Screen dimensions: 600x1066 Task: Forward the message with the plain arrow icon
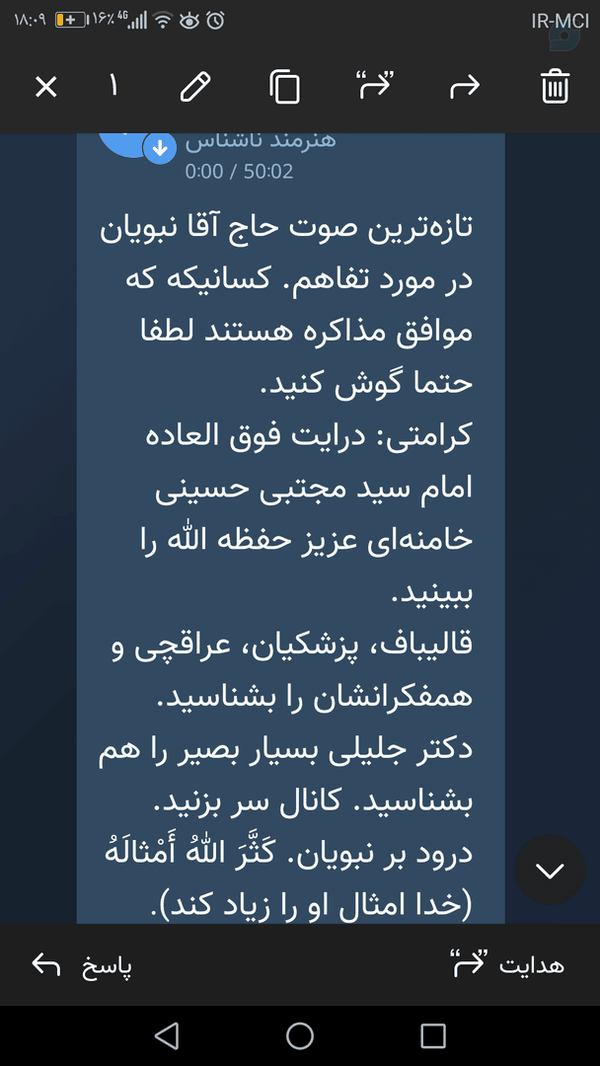coord(465,86)
